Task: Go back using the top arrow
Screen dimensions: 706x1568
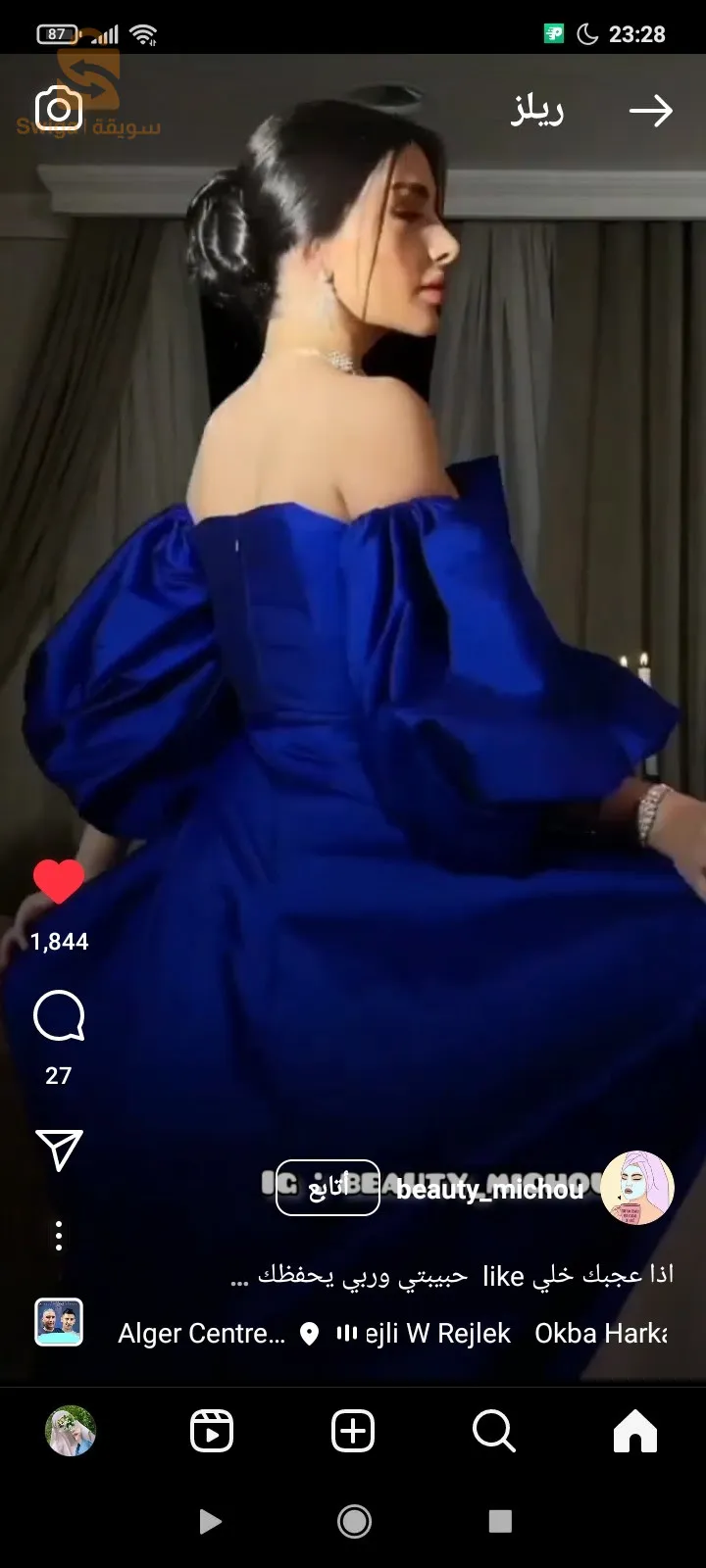Action: (x=651, y=111)
